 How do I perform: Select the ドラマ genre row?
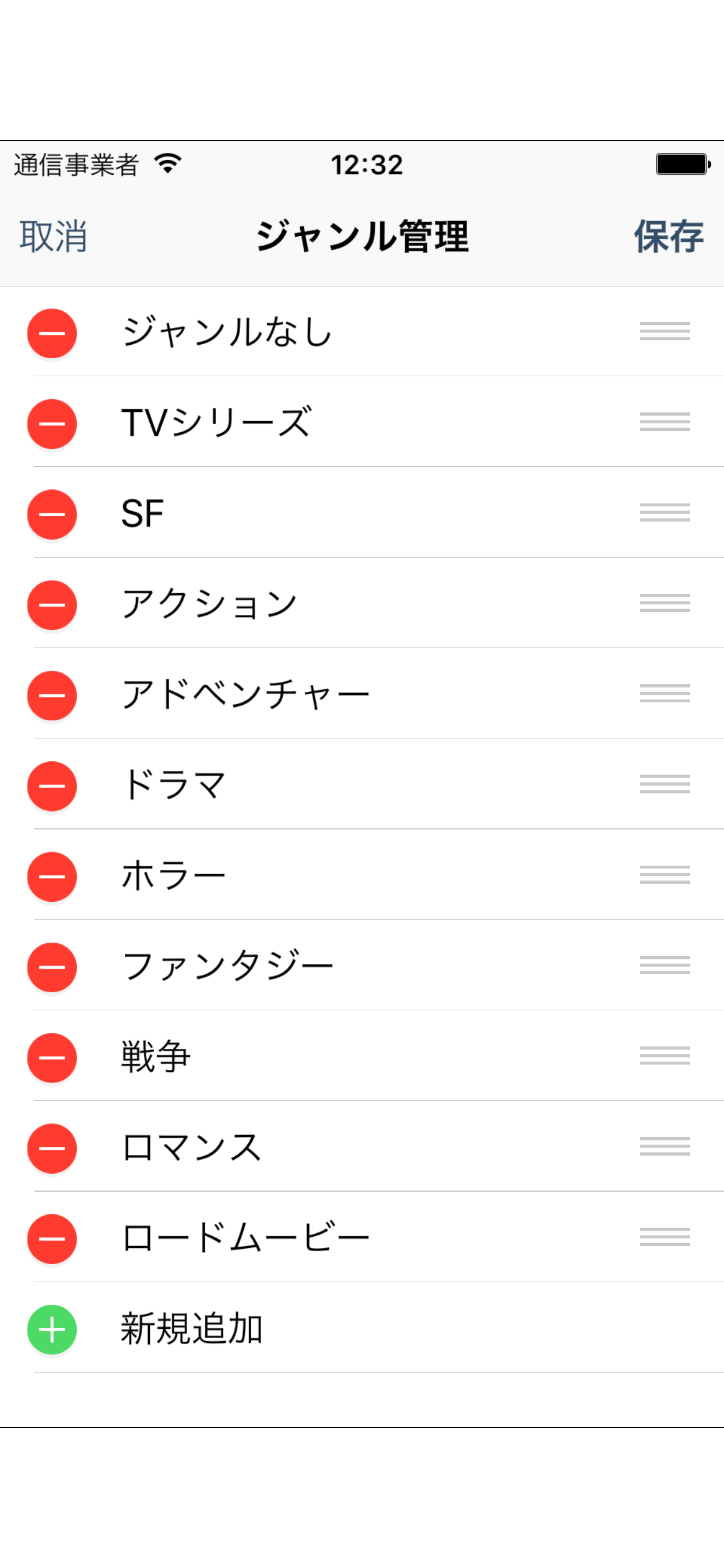(x=362, y=784)
